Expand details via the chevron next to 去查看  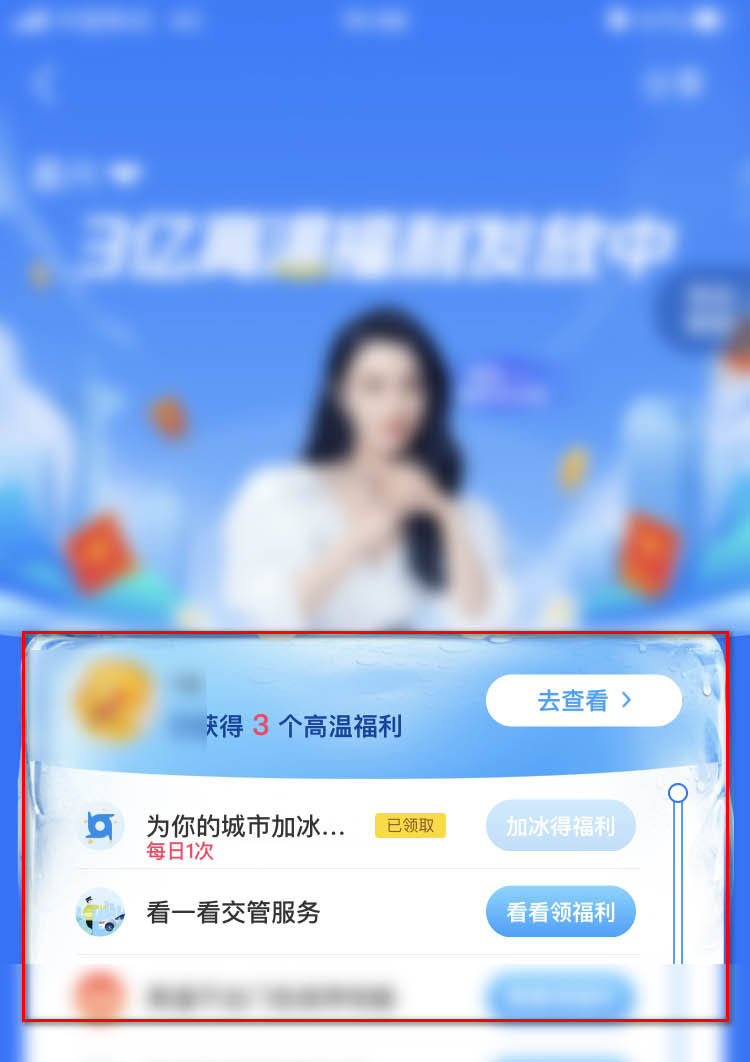pyautogui.click(x=625, y=701)
